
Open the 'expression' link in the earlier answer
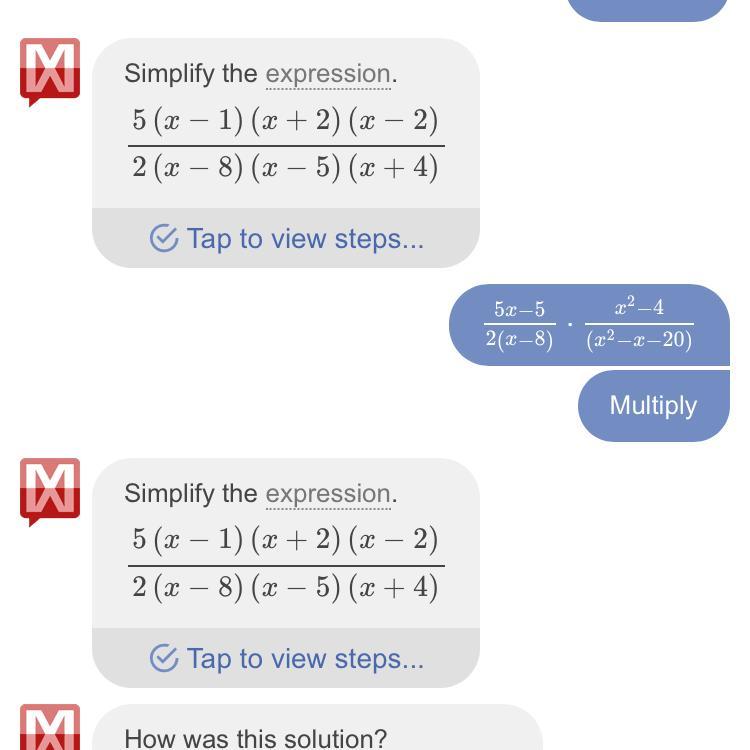(x=327, y=74)
